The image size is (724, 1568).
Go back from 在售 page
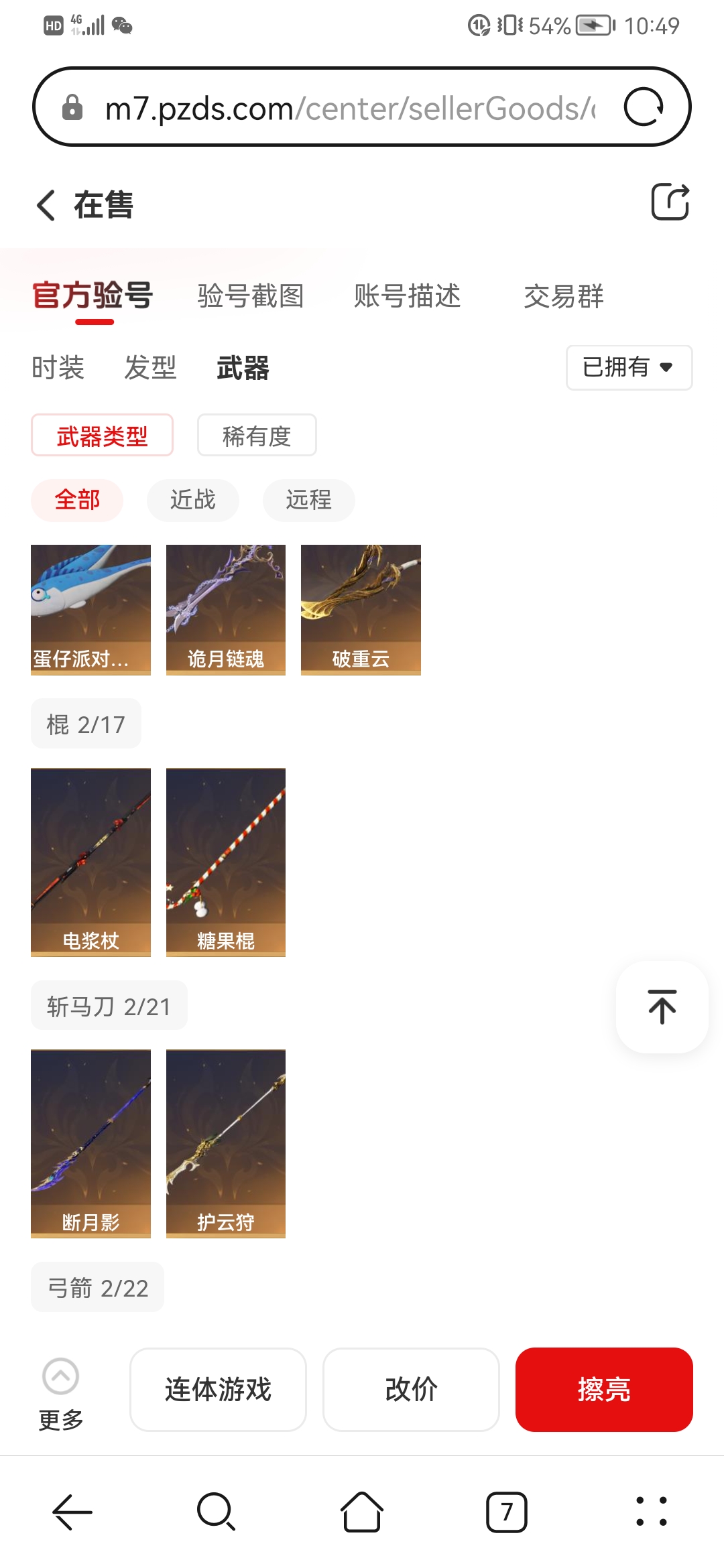point(46,205)
